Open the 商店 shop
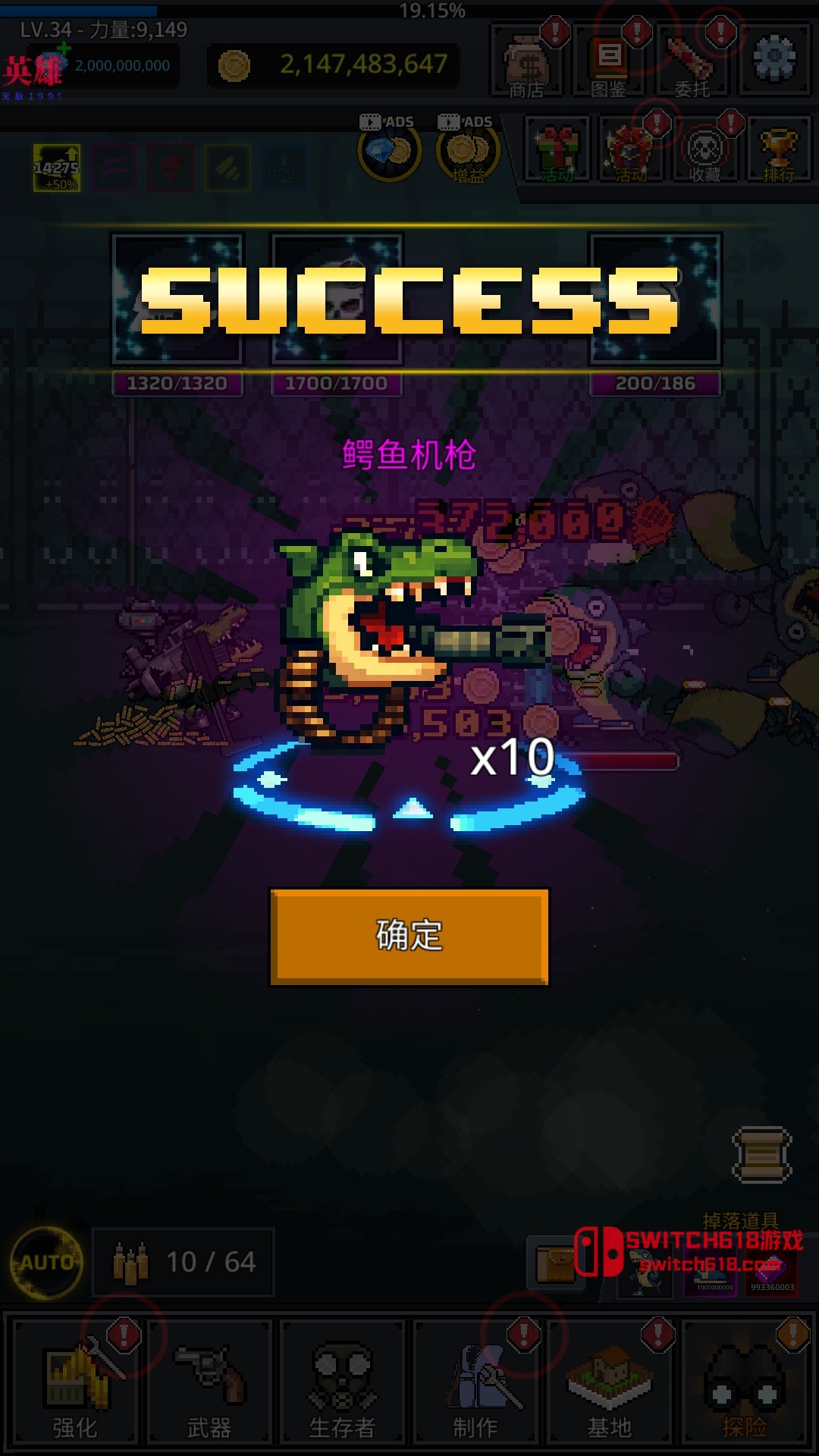The image size is (819, 1456). coord(528,62)
